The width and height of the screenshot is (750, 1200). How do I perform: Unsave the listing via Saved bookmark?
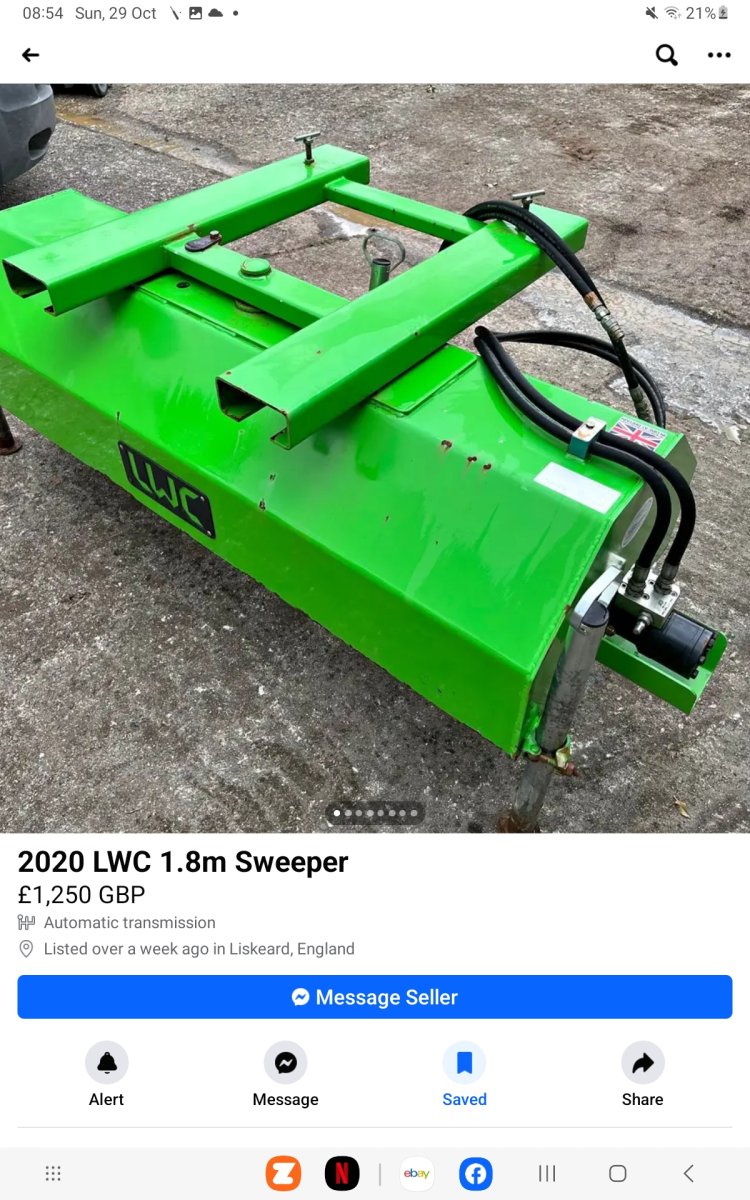click(464, 1064)
